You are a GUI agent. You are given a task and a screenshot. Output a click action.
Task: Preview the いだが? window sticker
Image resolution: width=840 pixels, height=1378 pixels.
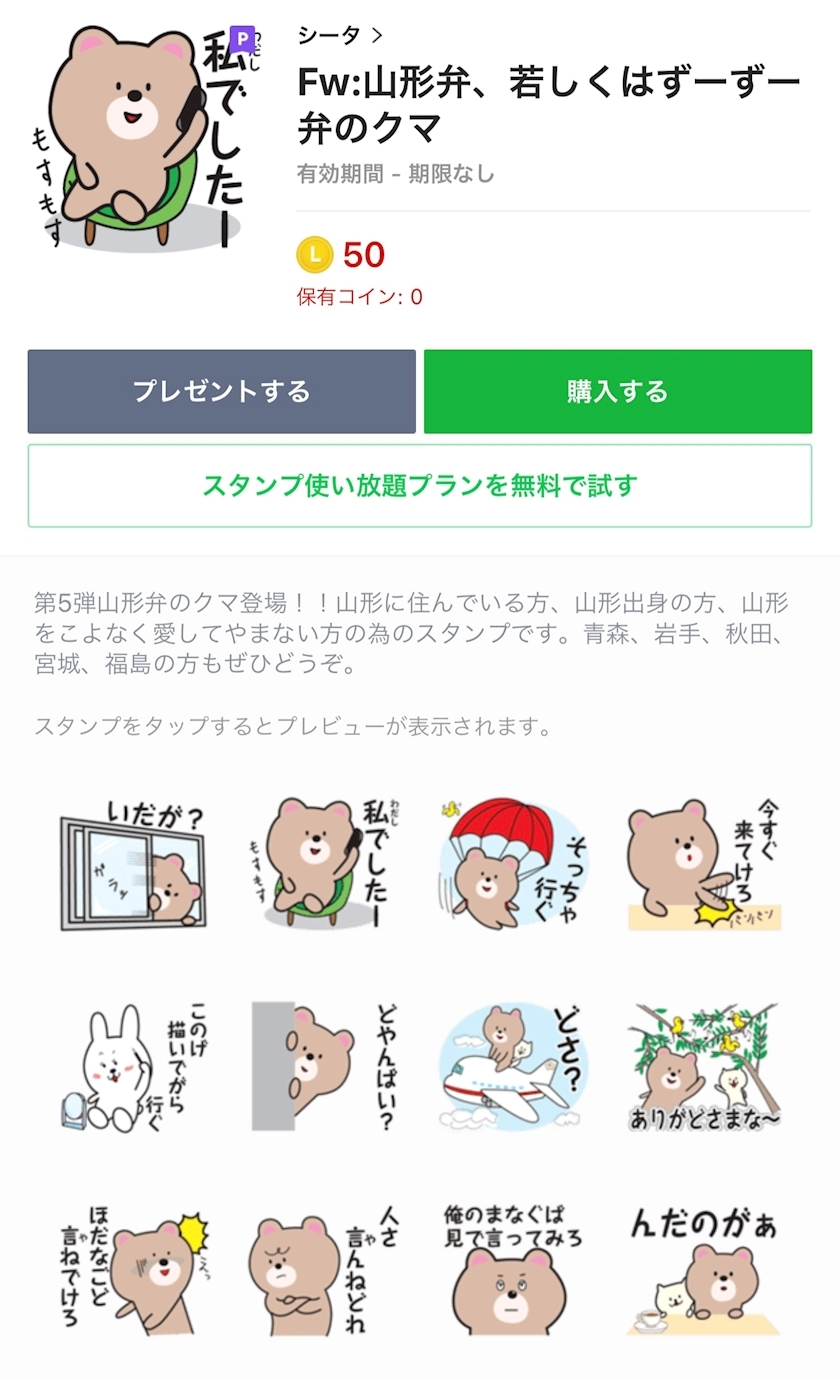pos(133,862)
